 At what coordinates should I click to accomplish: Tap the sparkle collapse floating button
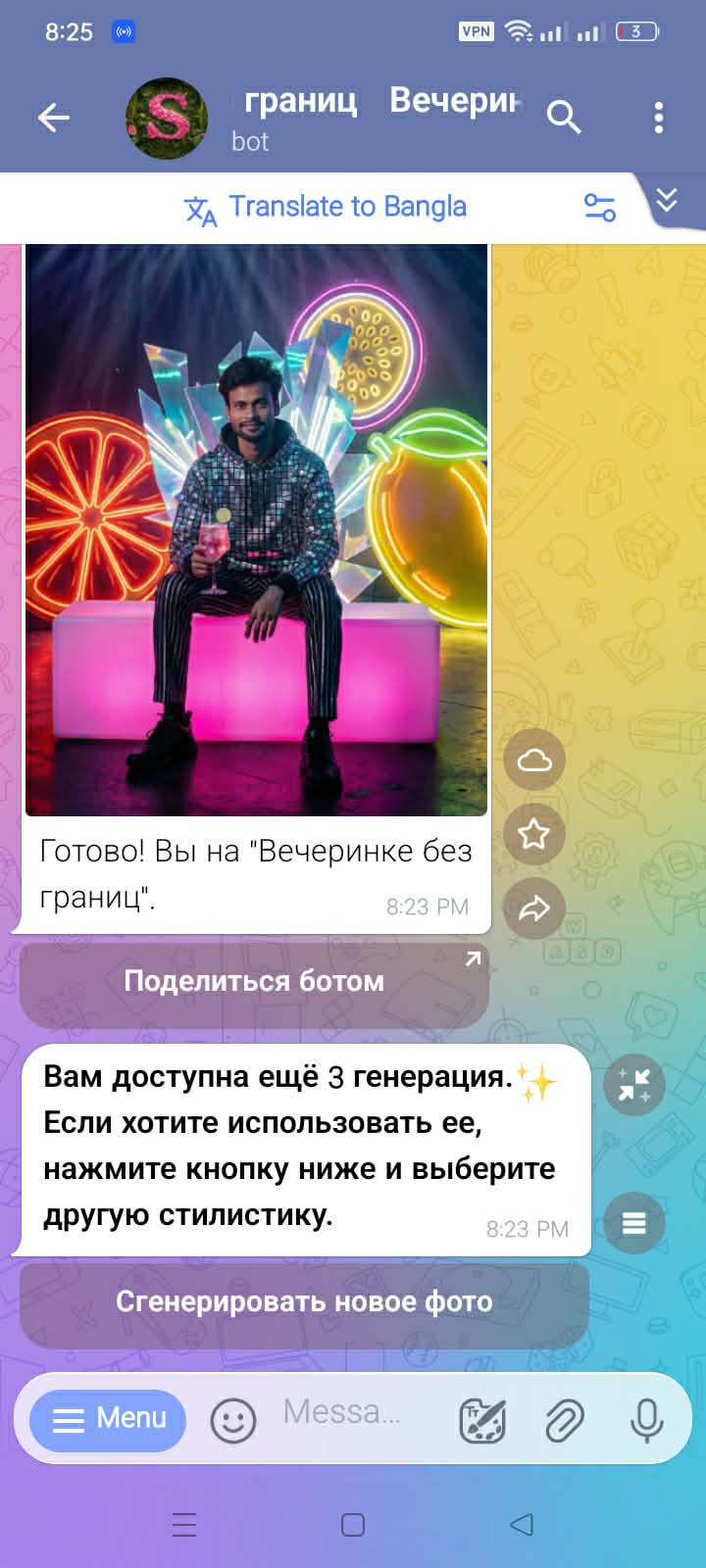pos(634,1086)
